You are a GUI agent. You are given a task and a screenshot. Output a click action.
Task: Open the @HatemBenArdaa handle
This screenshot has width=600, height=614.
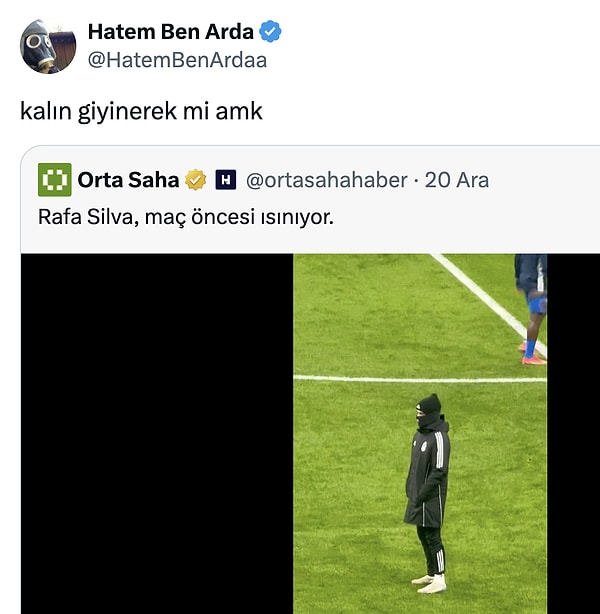(x=178, y=60)
